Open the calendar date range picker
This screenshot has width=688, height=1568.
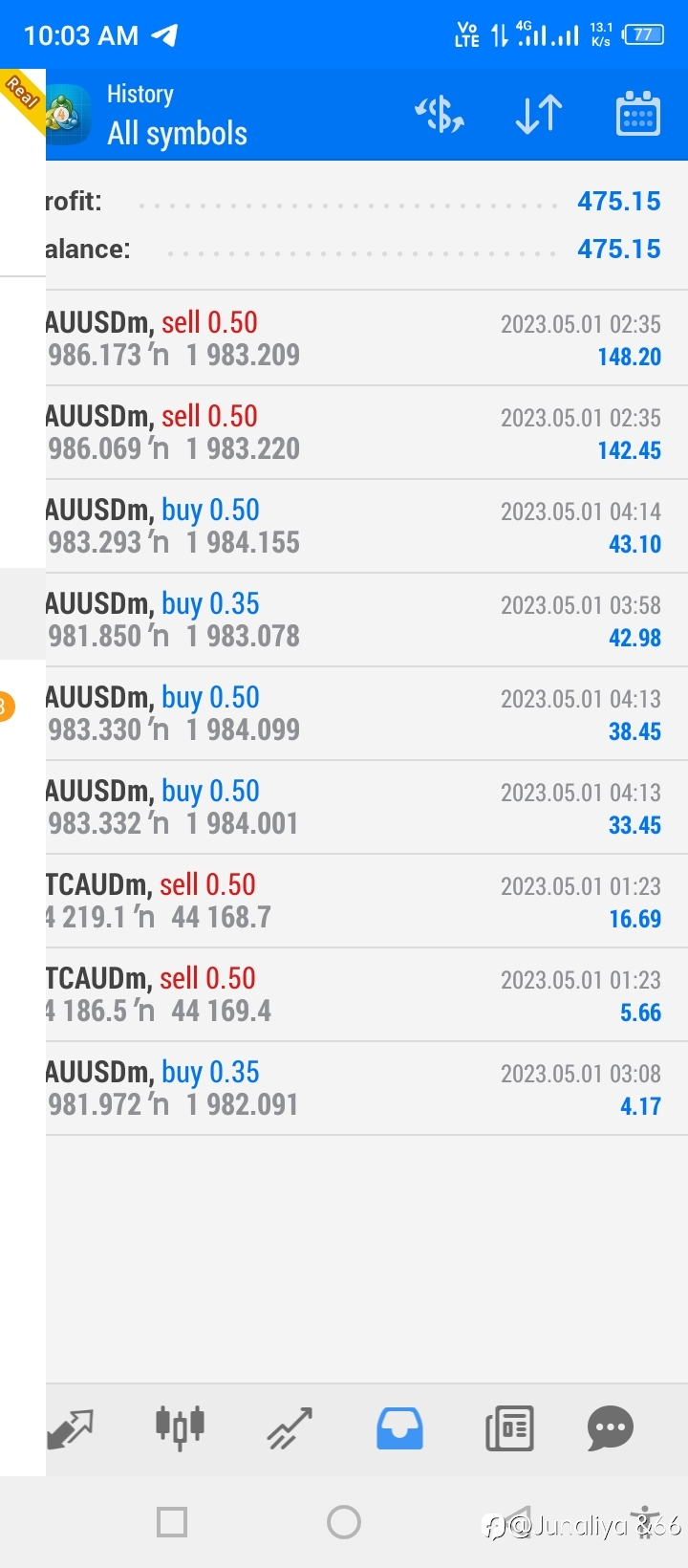point(638,115)
